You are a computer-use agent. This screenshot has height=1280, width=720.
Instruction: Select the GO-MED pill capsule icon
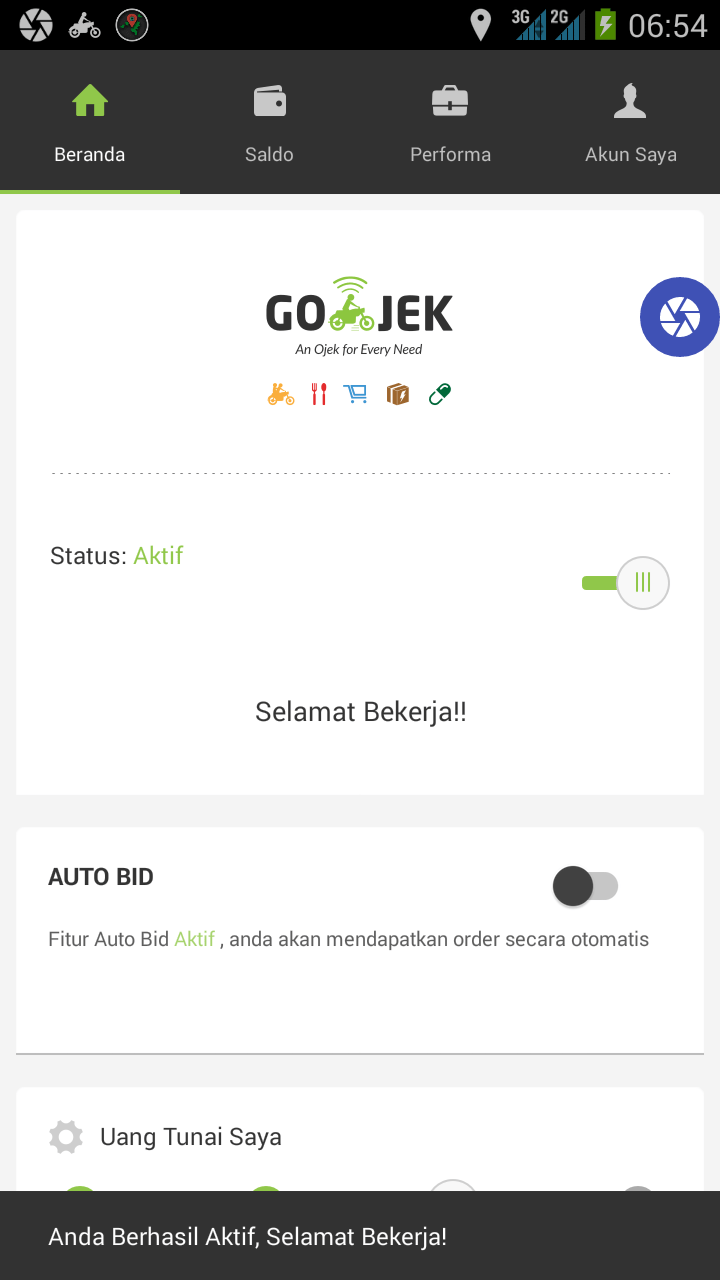pyautogui.click(x=438, y=393)
